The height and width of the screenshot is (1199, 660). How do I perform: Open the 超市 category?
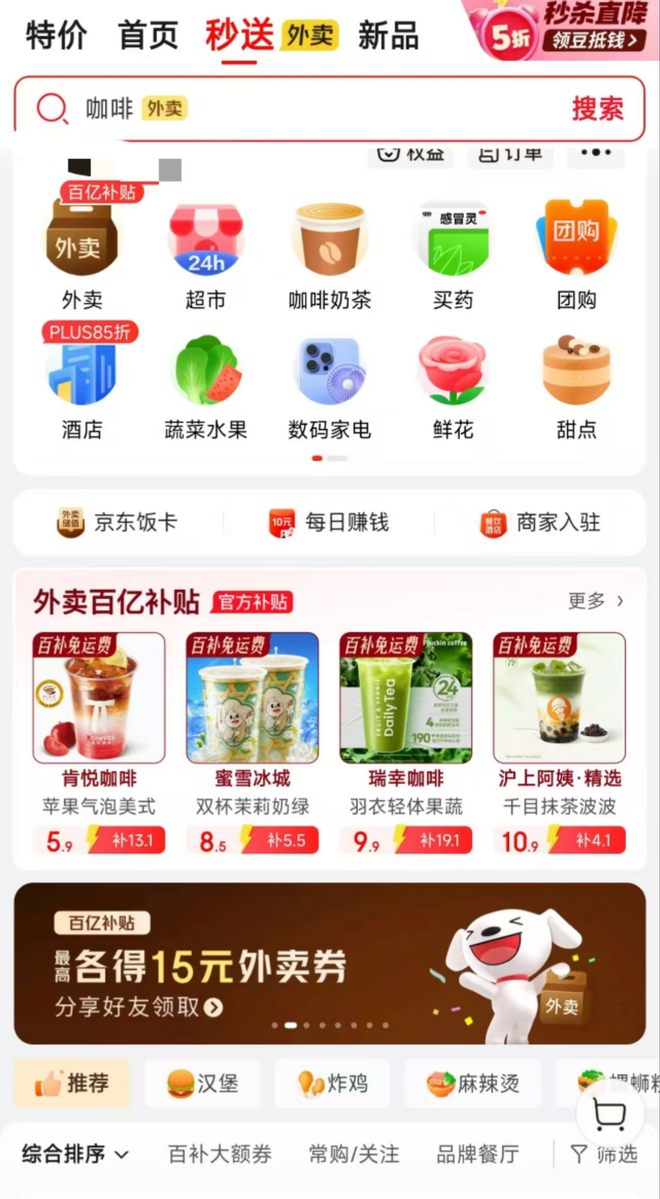[206, 254]
